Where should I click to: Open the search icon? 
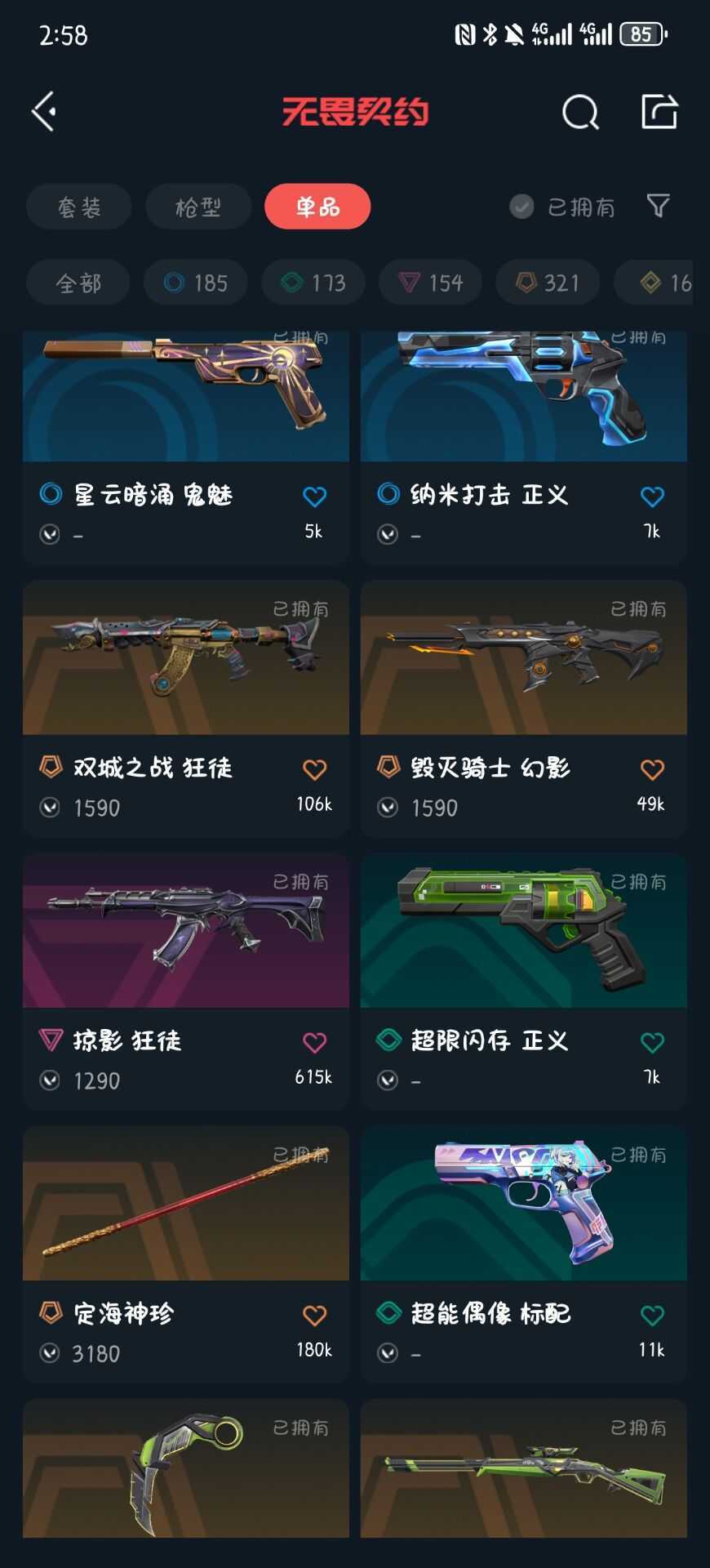580,112
